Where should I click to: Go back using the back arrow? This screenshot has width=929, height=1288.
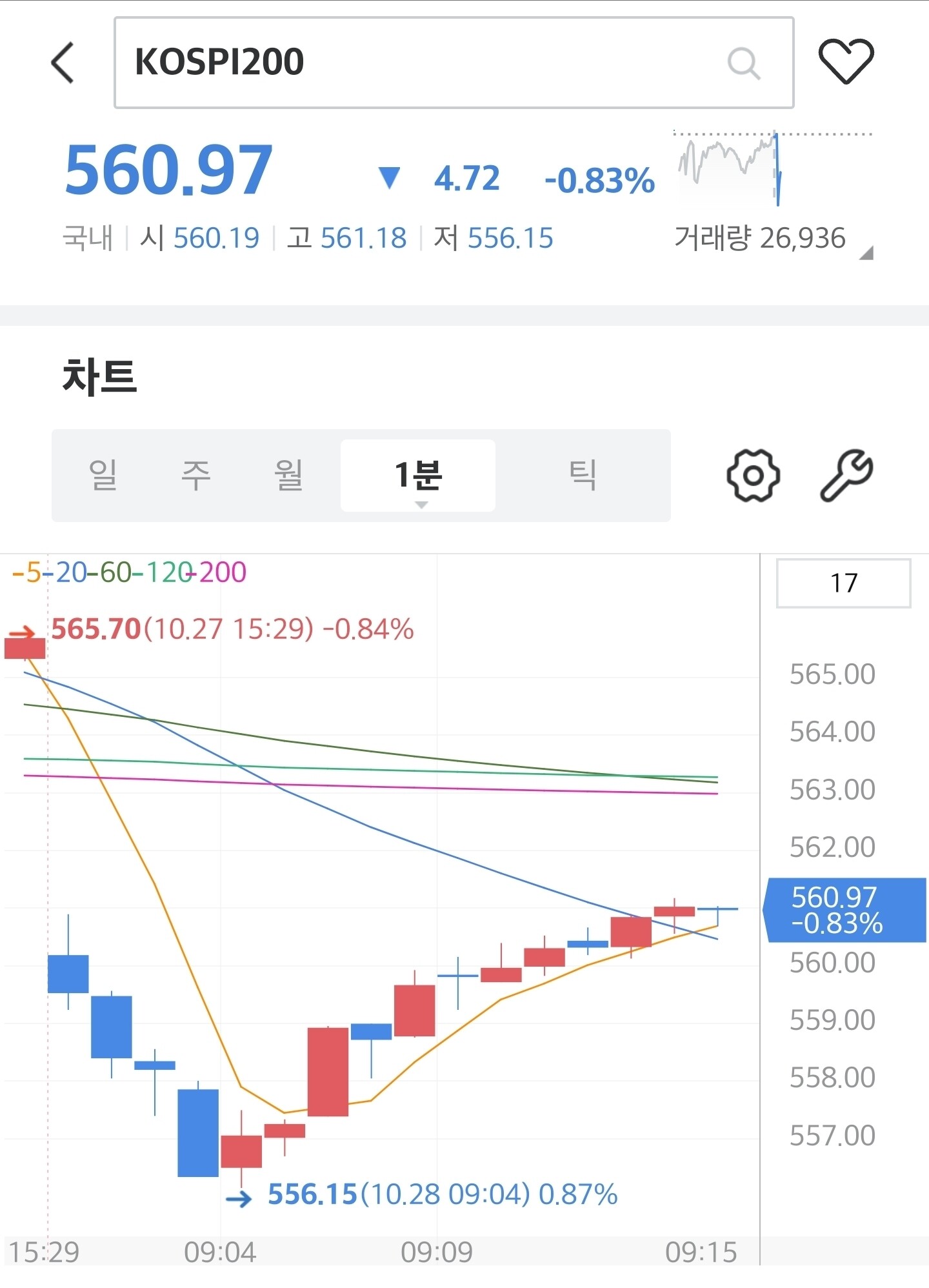click(x=63, y=63)
